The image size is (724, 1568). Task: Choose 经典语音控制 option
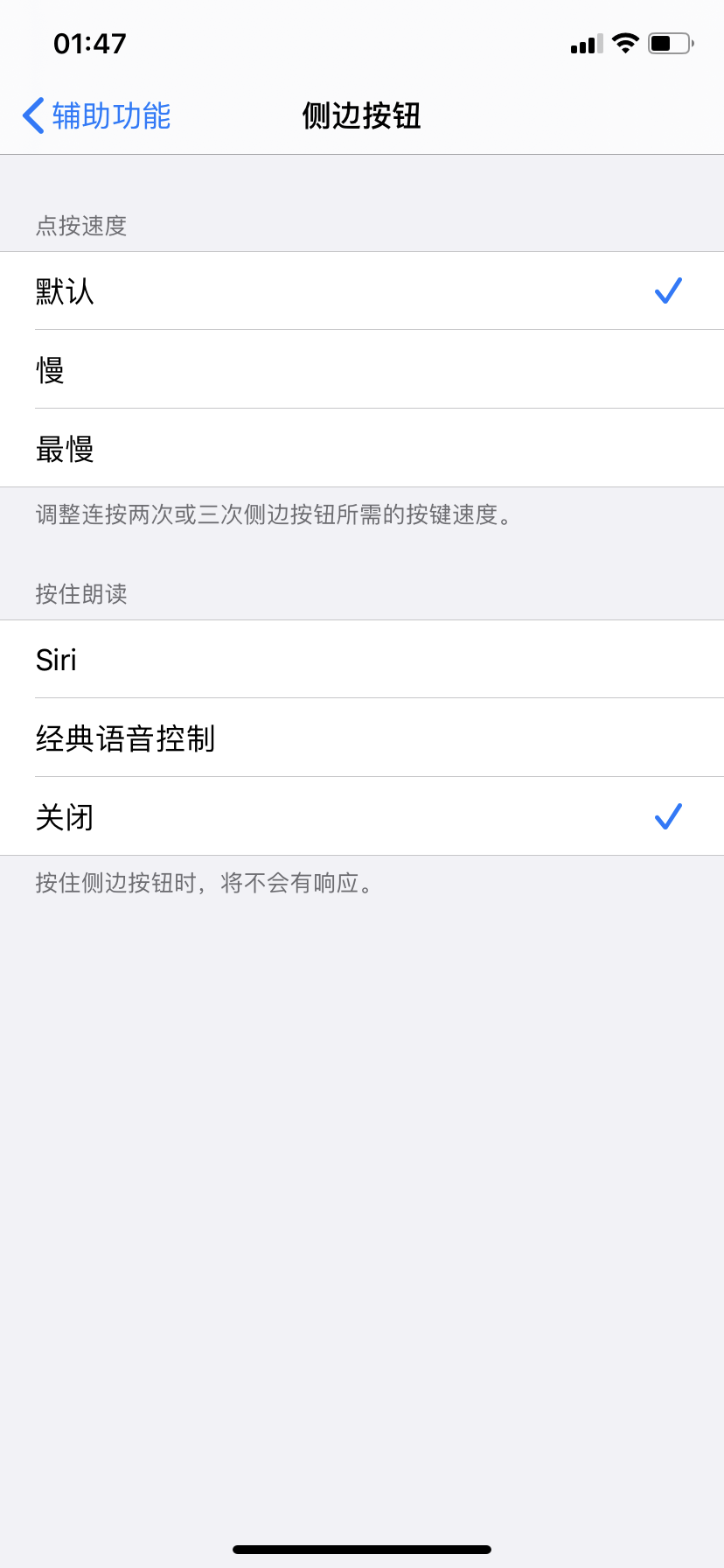point(362,738)
